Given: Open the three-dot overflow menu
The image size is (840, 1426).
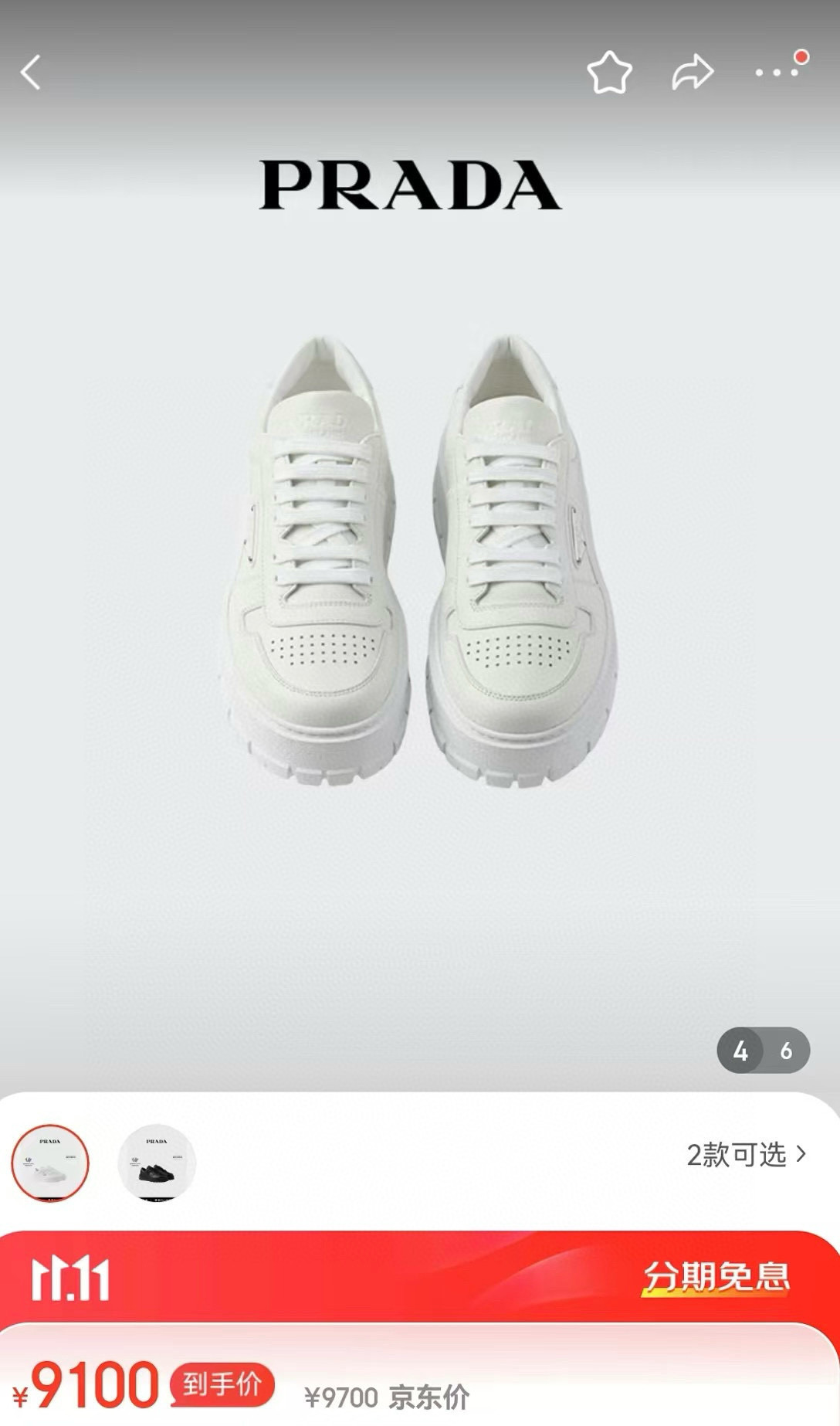Looking at the screenshot, I should [777, 73].
